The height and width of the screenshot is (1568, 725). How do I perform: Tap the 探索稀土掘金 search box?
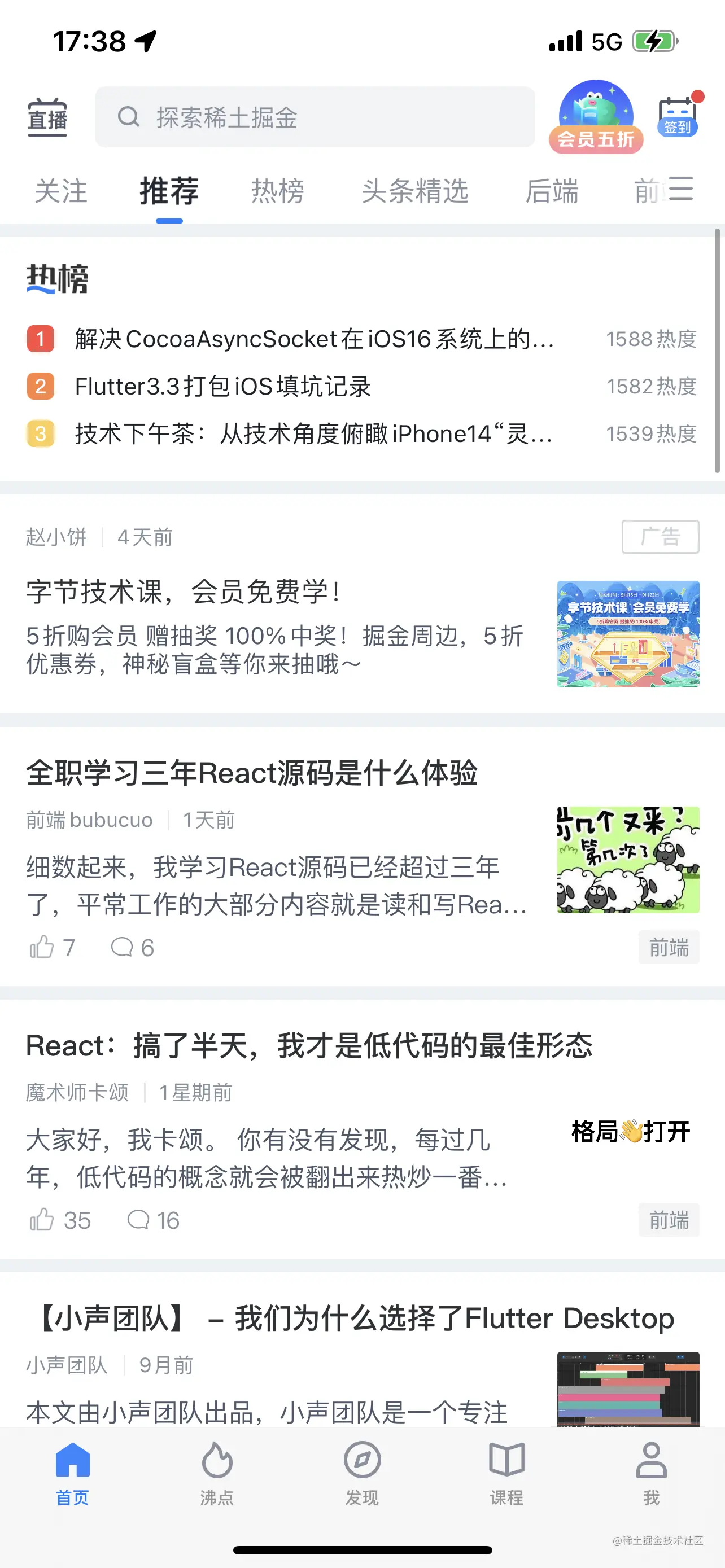315,117
